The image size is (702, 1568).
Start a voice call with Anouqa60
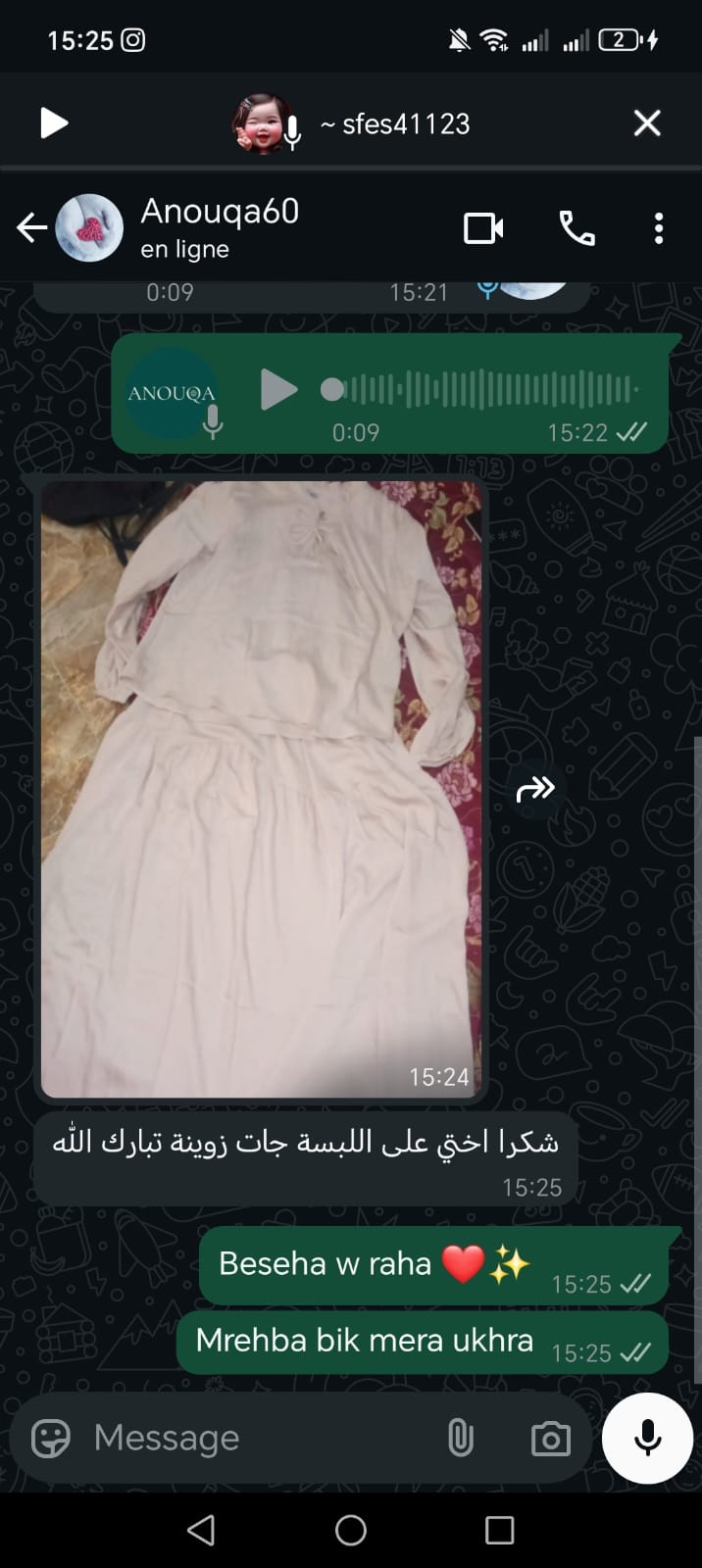point(577,228)
